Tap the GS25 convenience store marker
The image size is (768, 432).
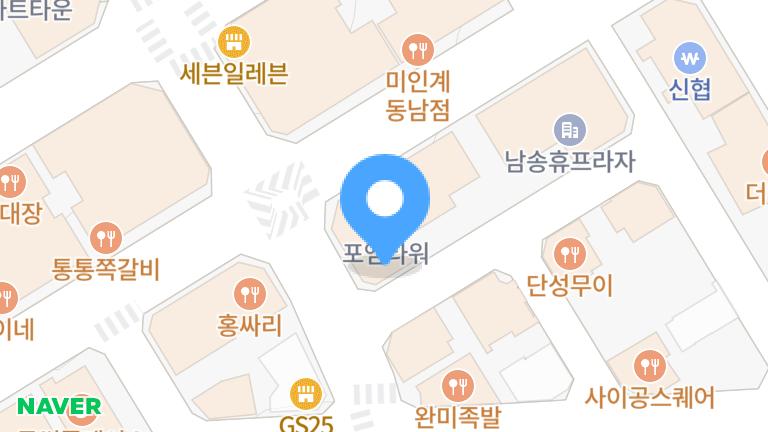click(305, 393)
